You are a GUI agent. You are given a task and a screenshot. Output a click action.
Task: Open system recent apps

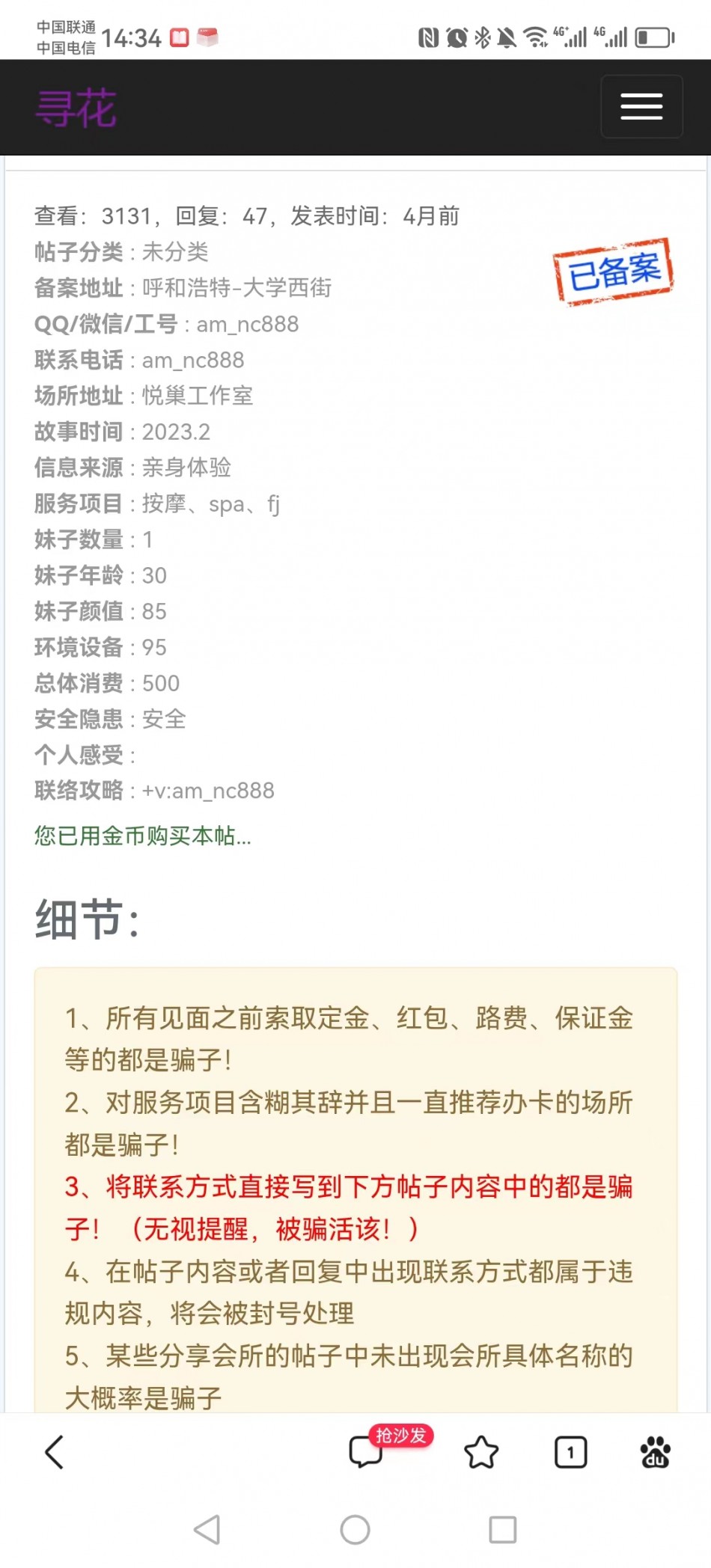(502, 1529)
